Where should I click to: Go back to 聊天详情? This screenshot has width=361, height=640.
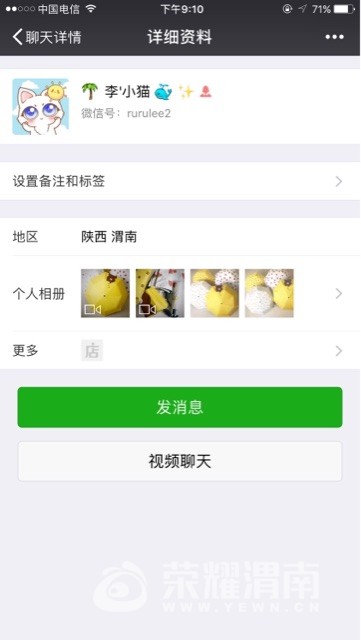47,37
